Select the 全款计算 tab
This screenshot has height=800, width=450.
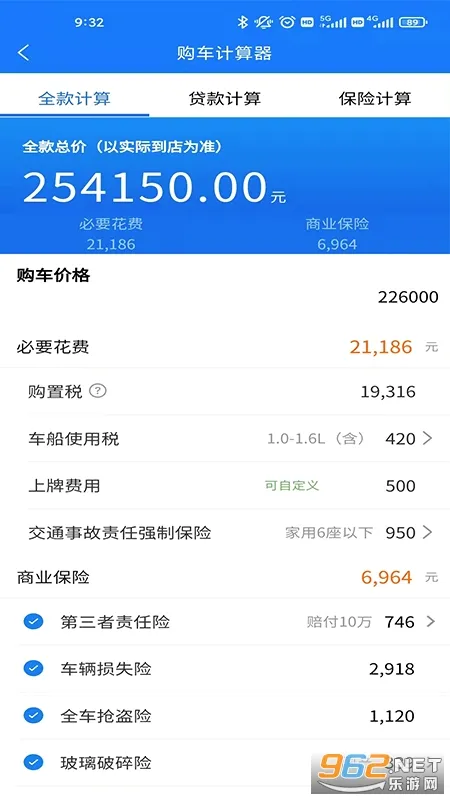tap(74, 98)
